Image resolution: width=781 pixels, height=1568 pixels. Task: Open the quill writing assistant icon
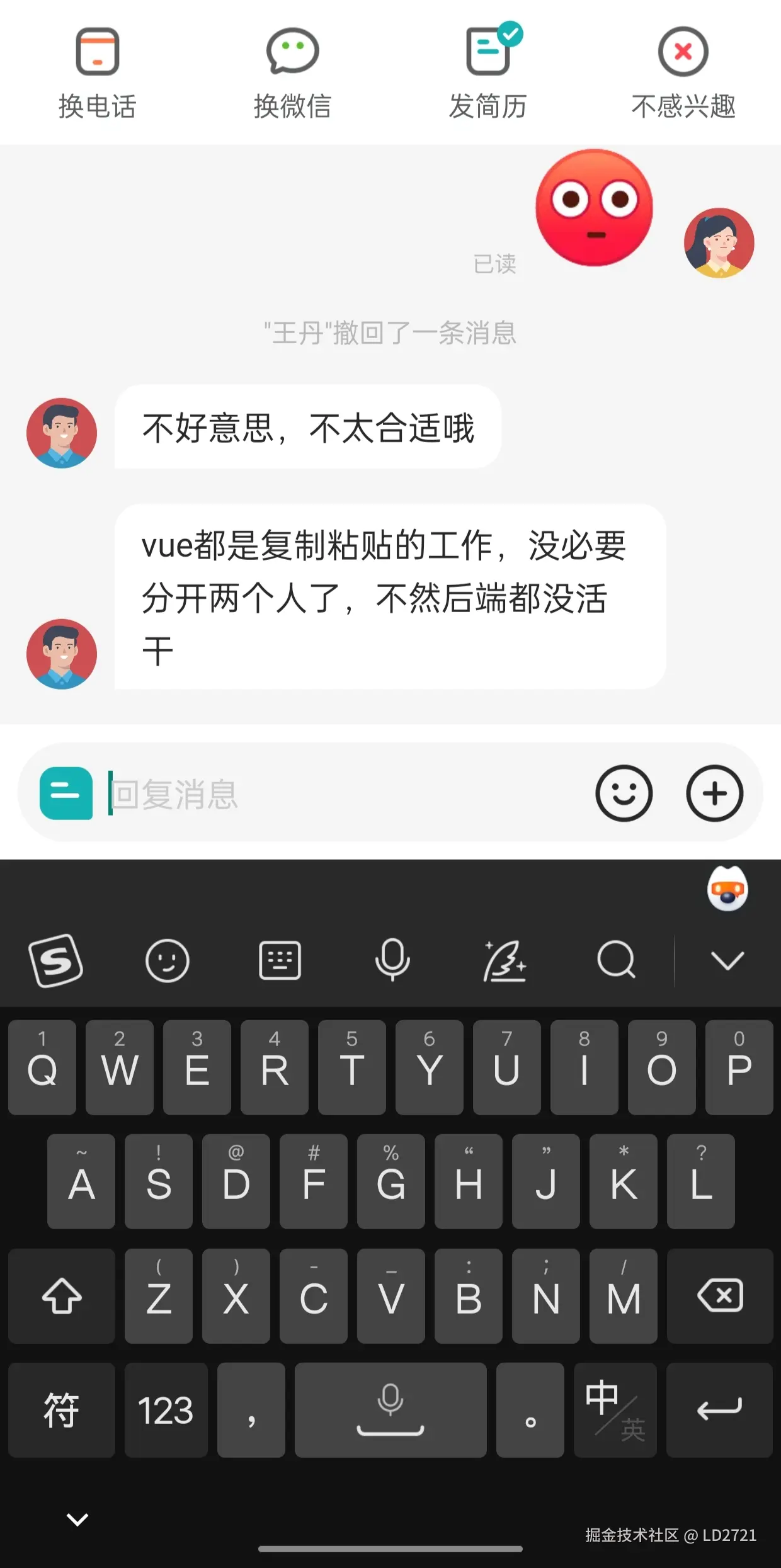pos(504,960)
